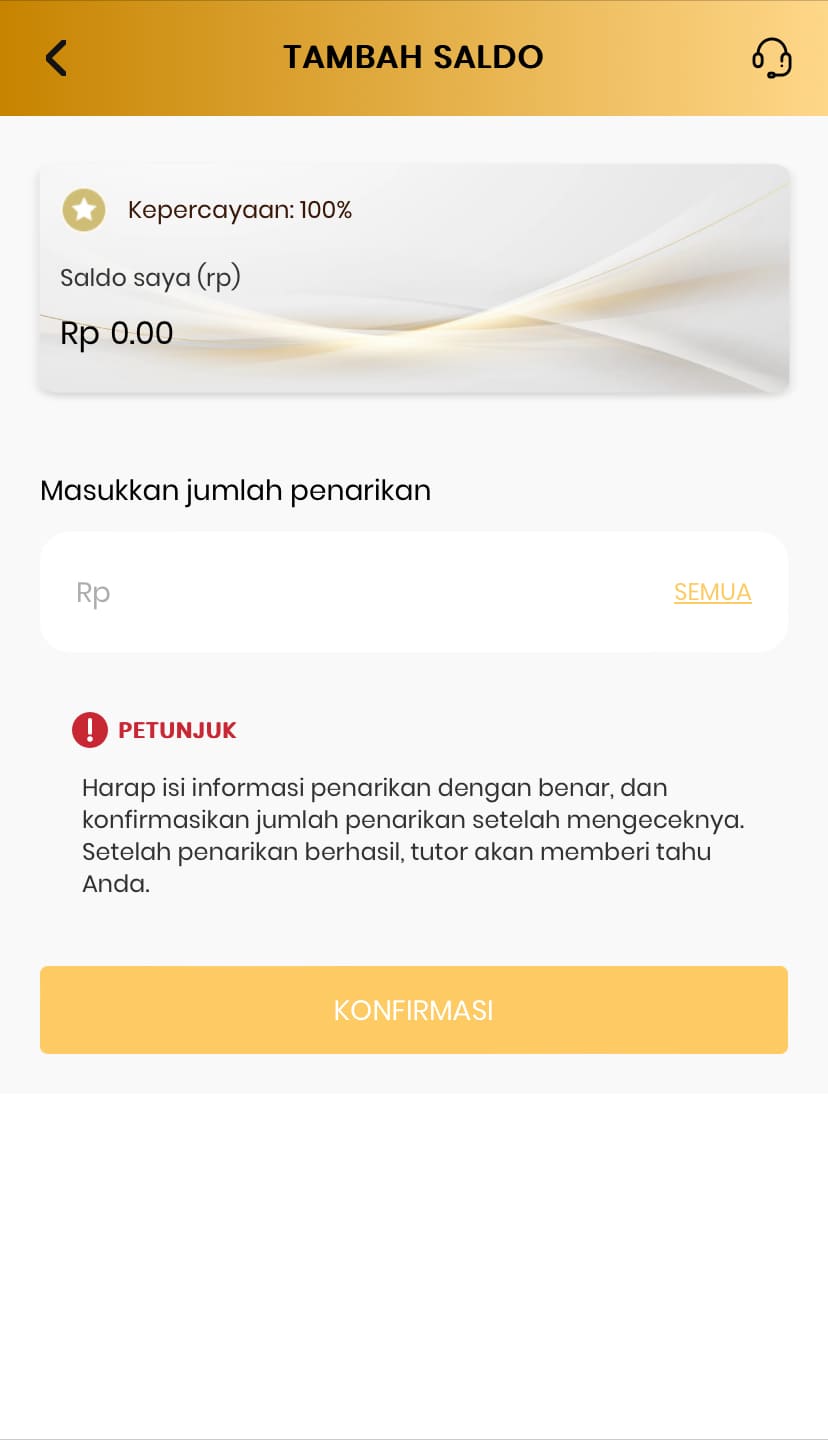Screen dimensions: 828x1440
Task: Go back using the header arrow
Action: click(x=56, y=58)
